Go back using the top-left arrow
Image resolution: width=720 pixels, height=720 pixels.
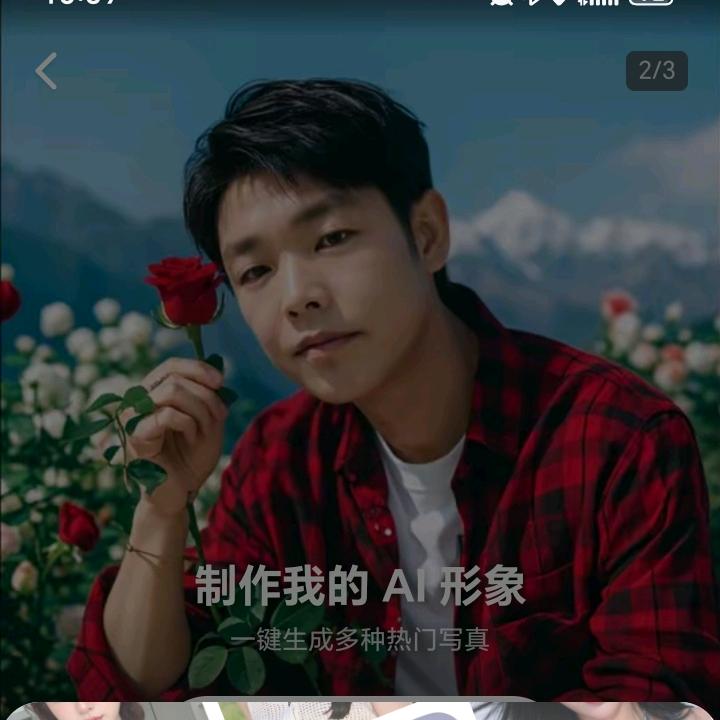(46, 71)
